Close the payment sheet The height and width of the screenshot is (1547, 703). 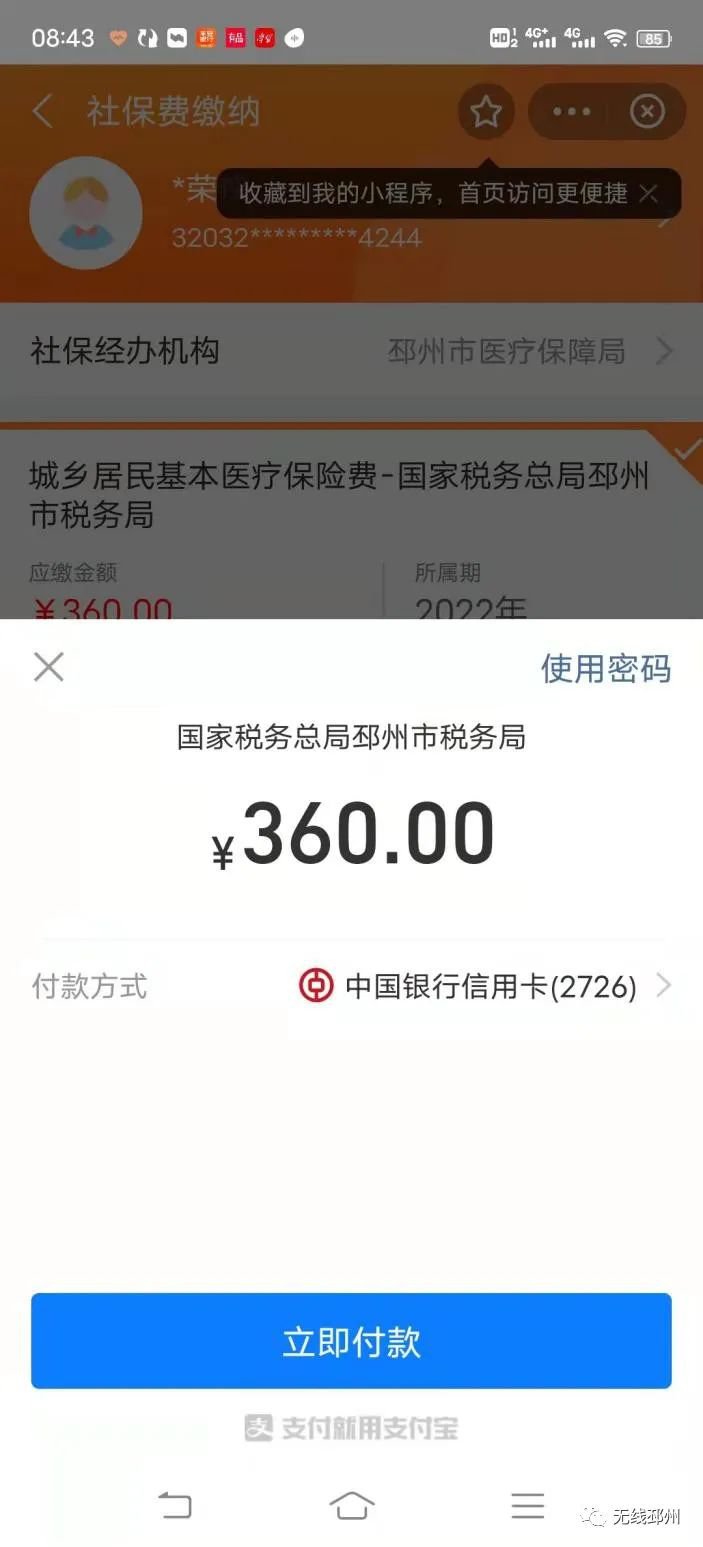click(48, 667)
